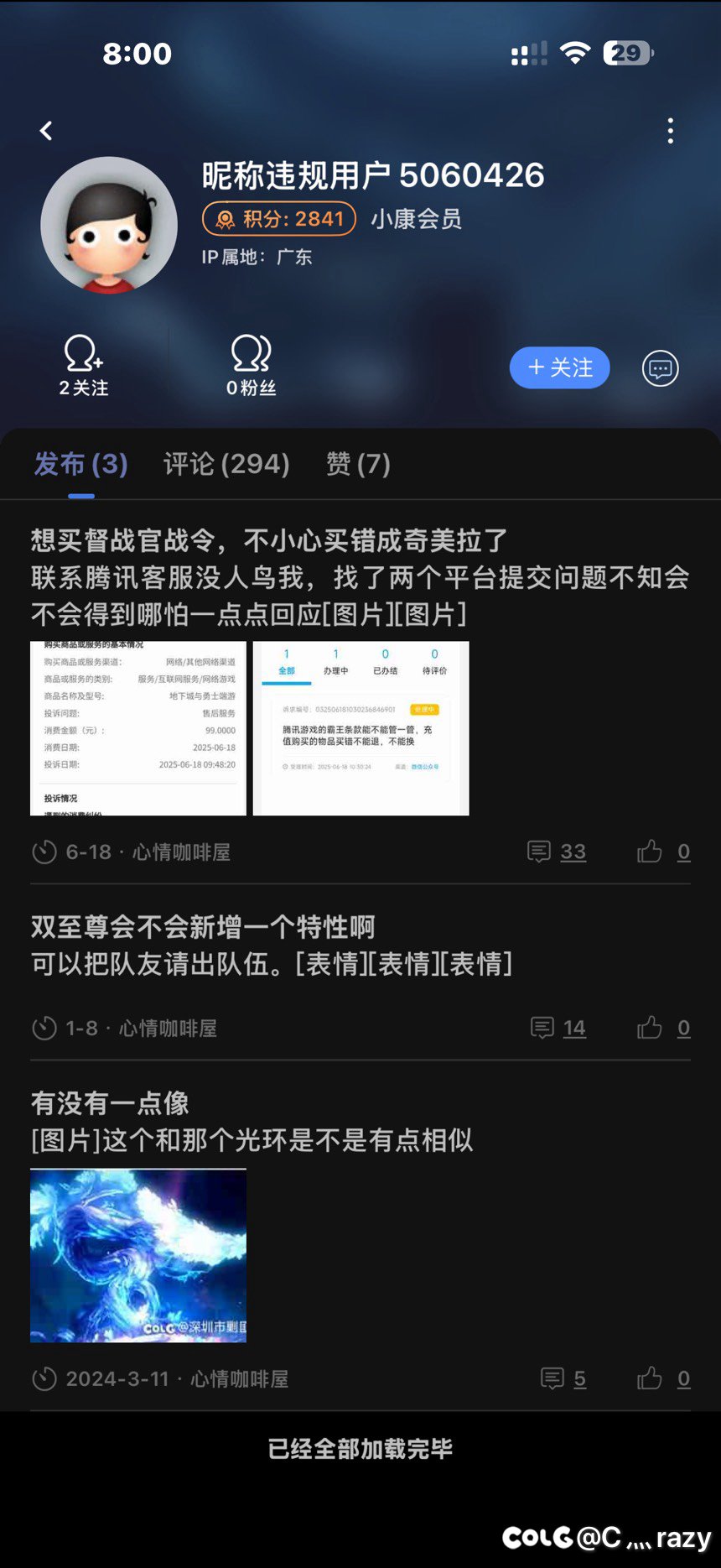The image size is (721, 1568).
Task: Like the 1-8 双至尊 post
Action: tap(662, 1029)
